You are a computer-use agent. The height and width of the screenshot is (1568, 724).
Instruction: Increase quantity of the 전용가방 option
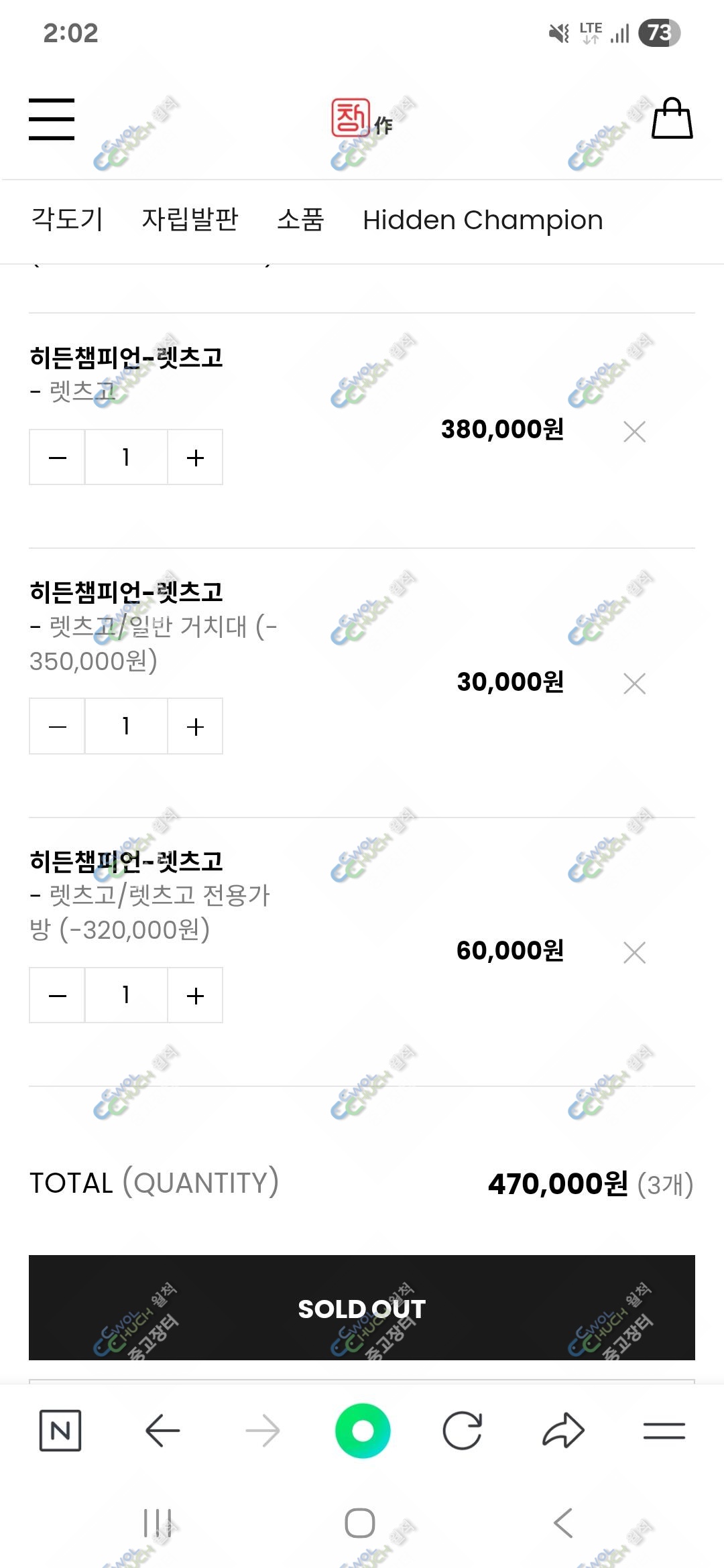(195, 996)
